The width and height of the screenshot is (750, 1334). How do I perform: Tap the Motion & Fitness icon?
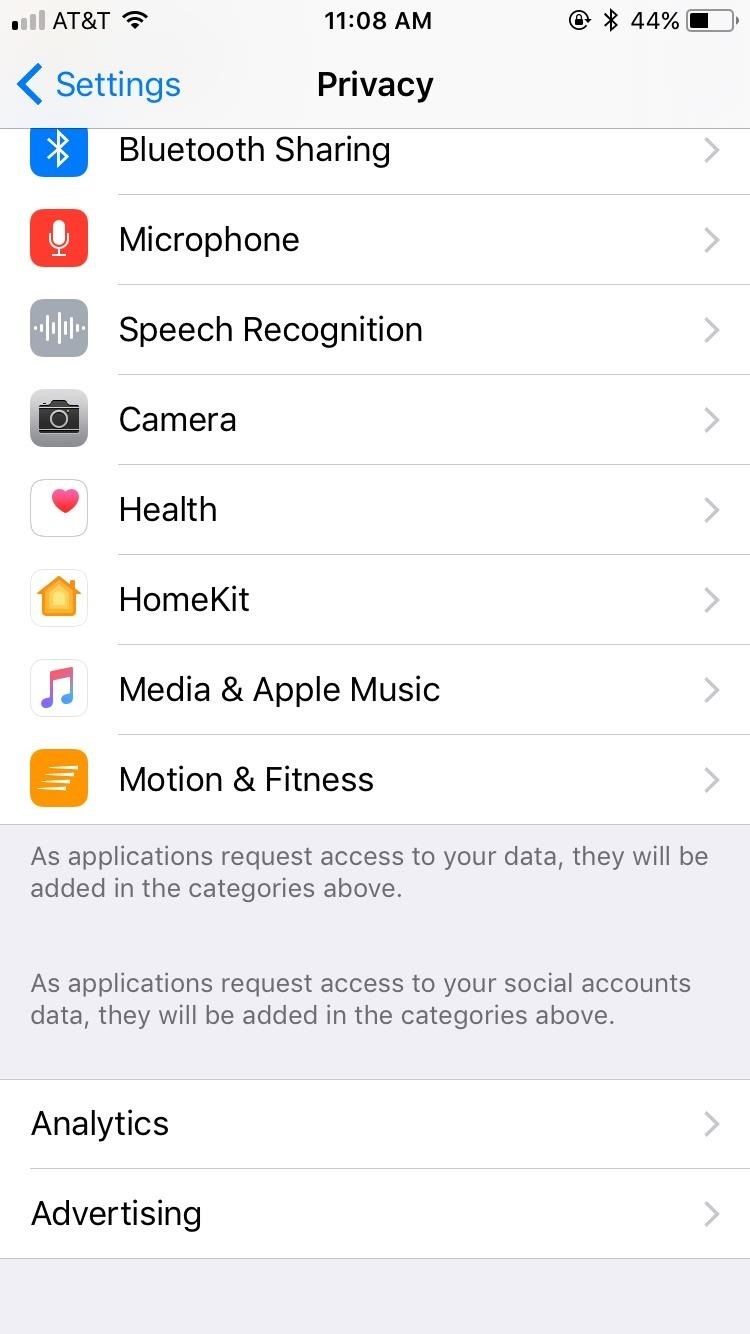tap(57, 778)
